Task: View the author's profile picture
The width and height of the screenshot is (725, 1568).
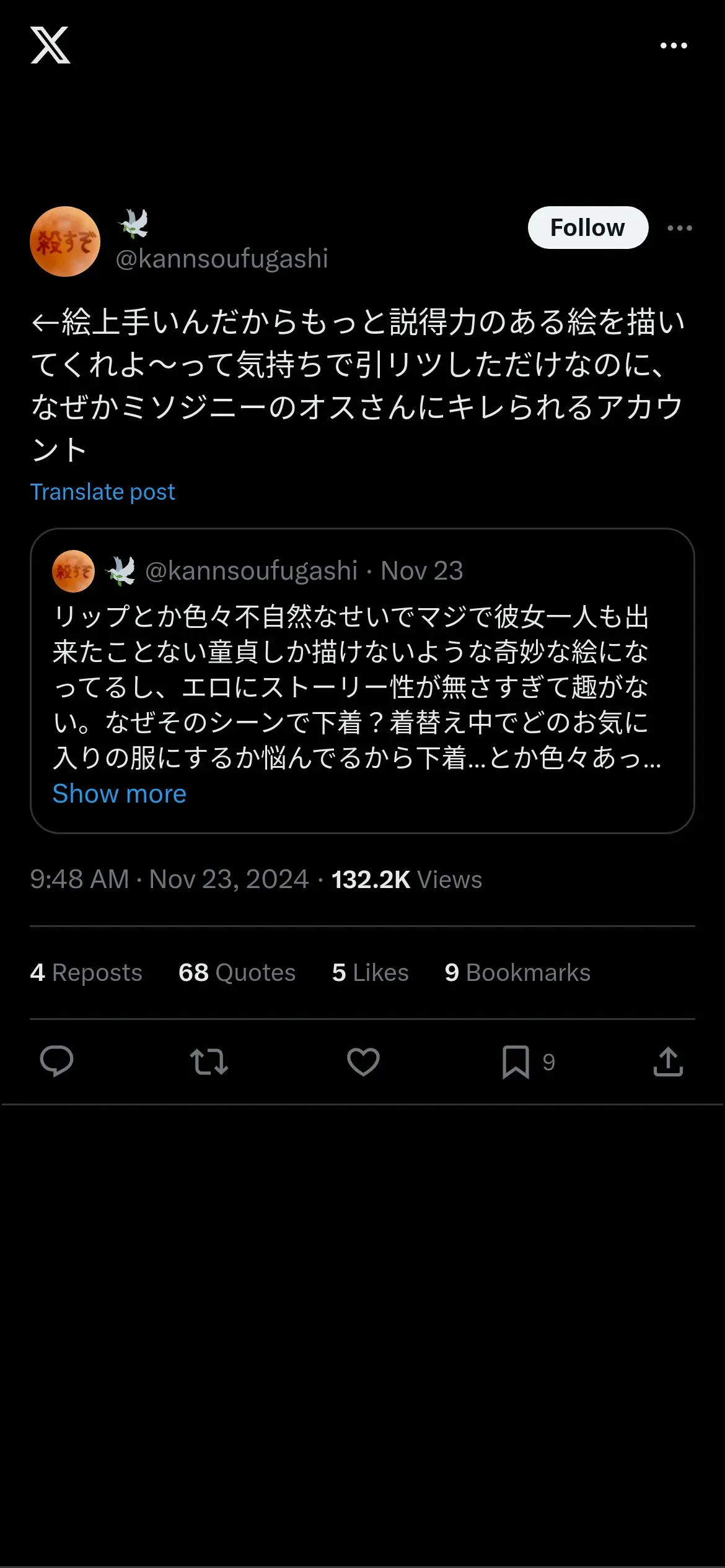Action: click(65, 242)
